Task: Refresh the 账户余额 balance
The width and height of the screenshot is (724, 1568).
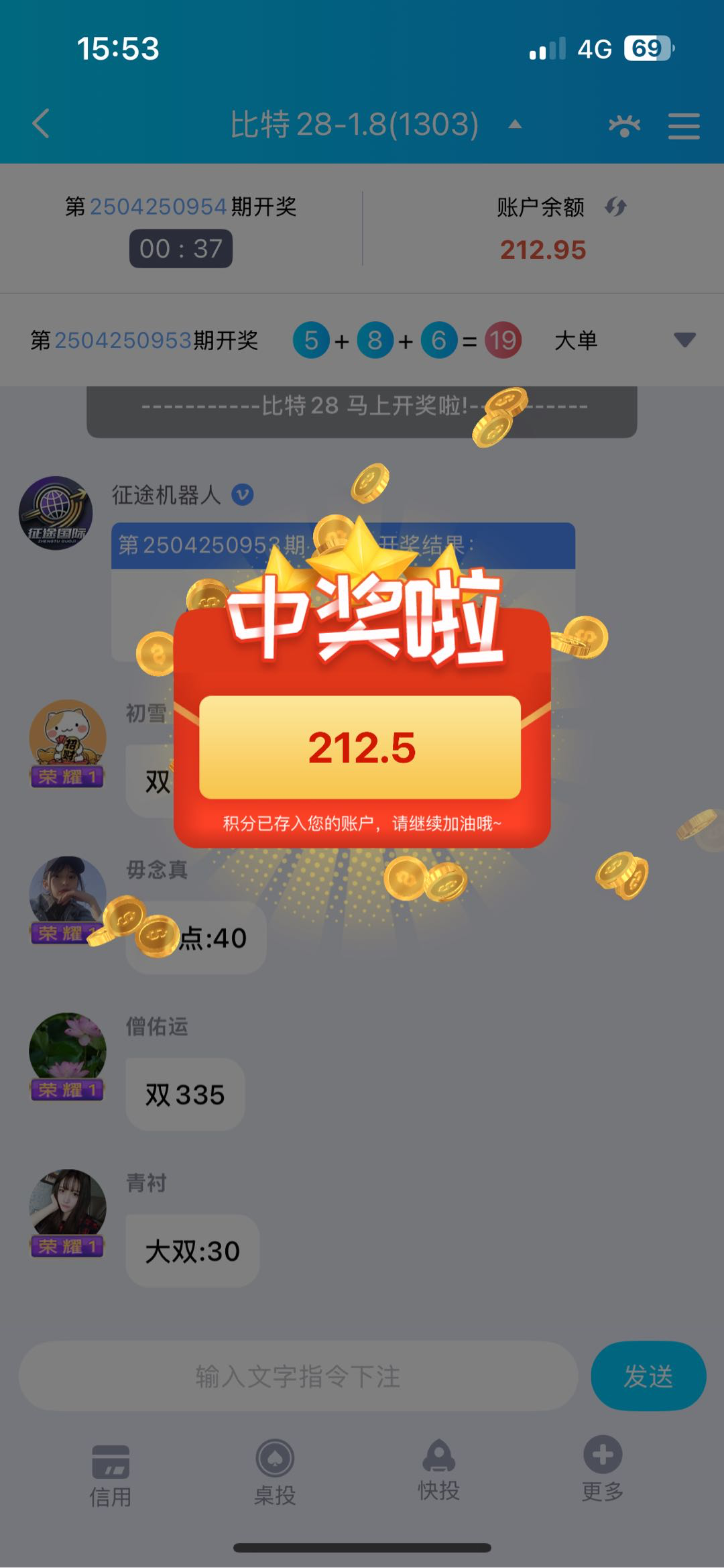Action: [615, 207]
